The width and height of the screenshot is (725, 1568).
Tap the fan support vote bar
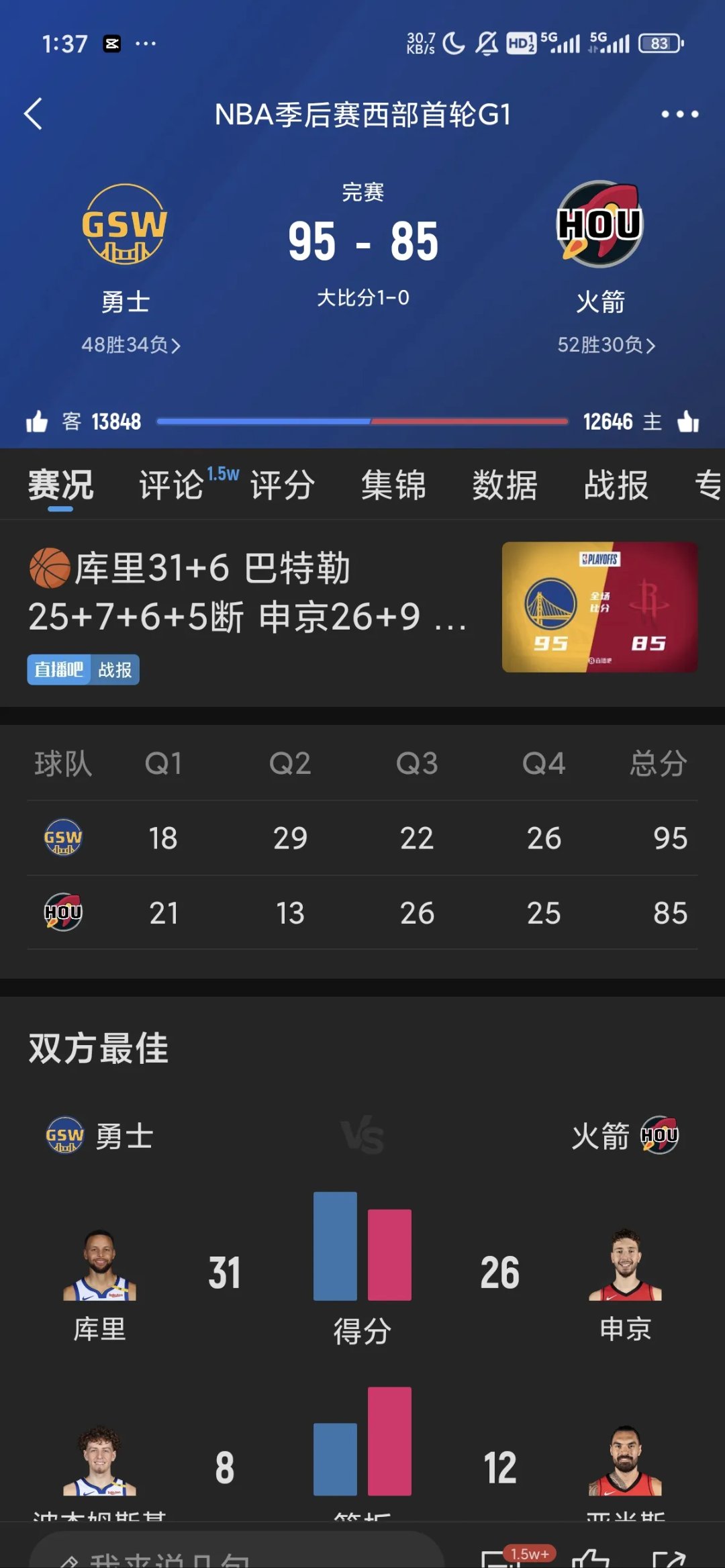362,421
